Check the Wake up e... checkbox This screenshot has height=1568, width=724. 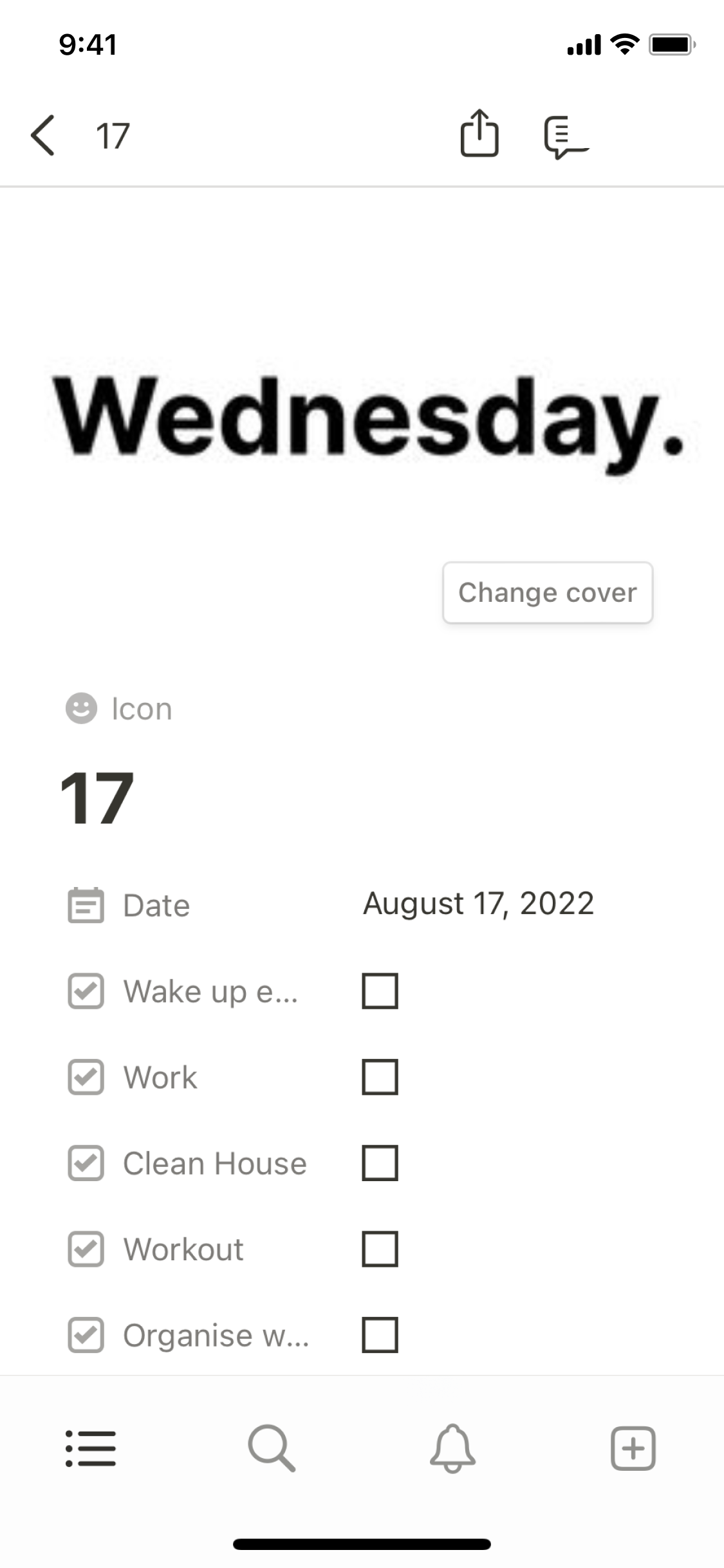click(x=380, y=991)
